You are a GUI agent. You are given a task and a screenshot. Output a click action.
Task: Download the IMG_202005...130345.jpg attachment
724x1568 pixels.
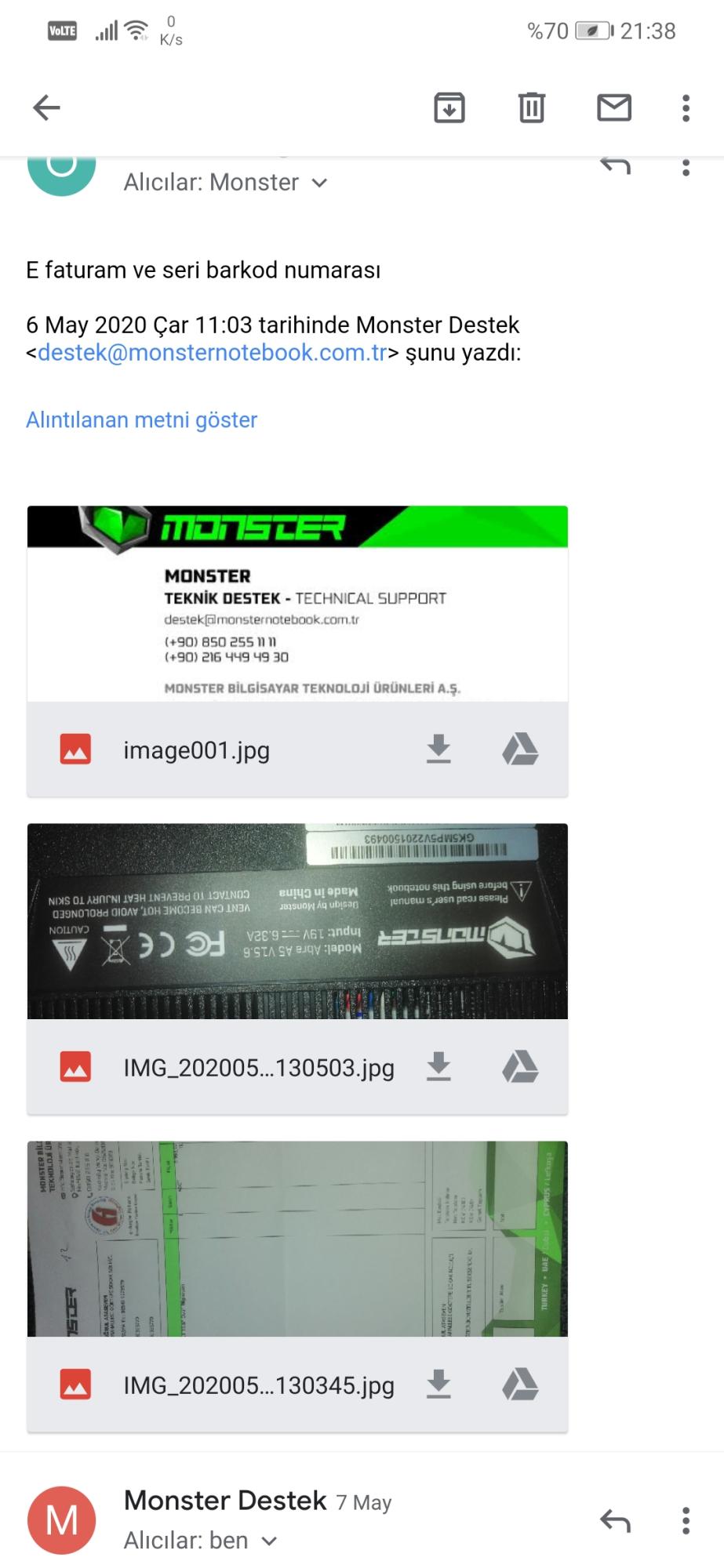point(438,1385)
